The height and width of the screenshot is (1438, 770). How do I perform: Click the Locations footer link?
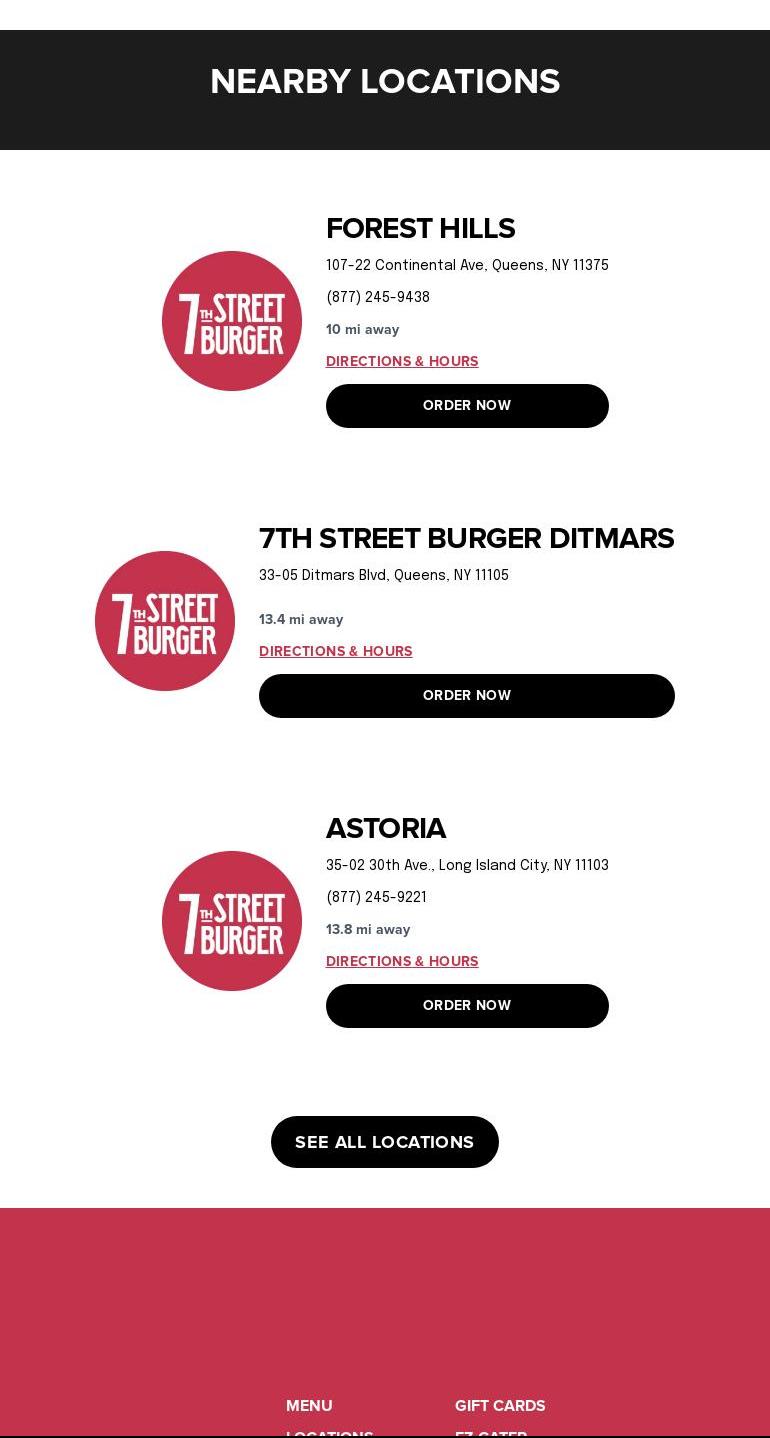pos(329,1434)
